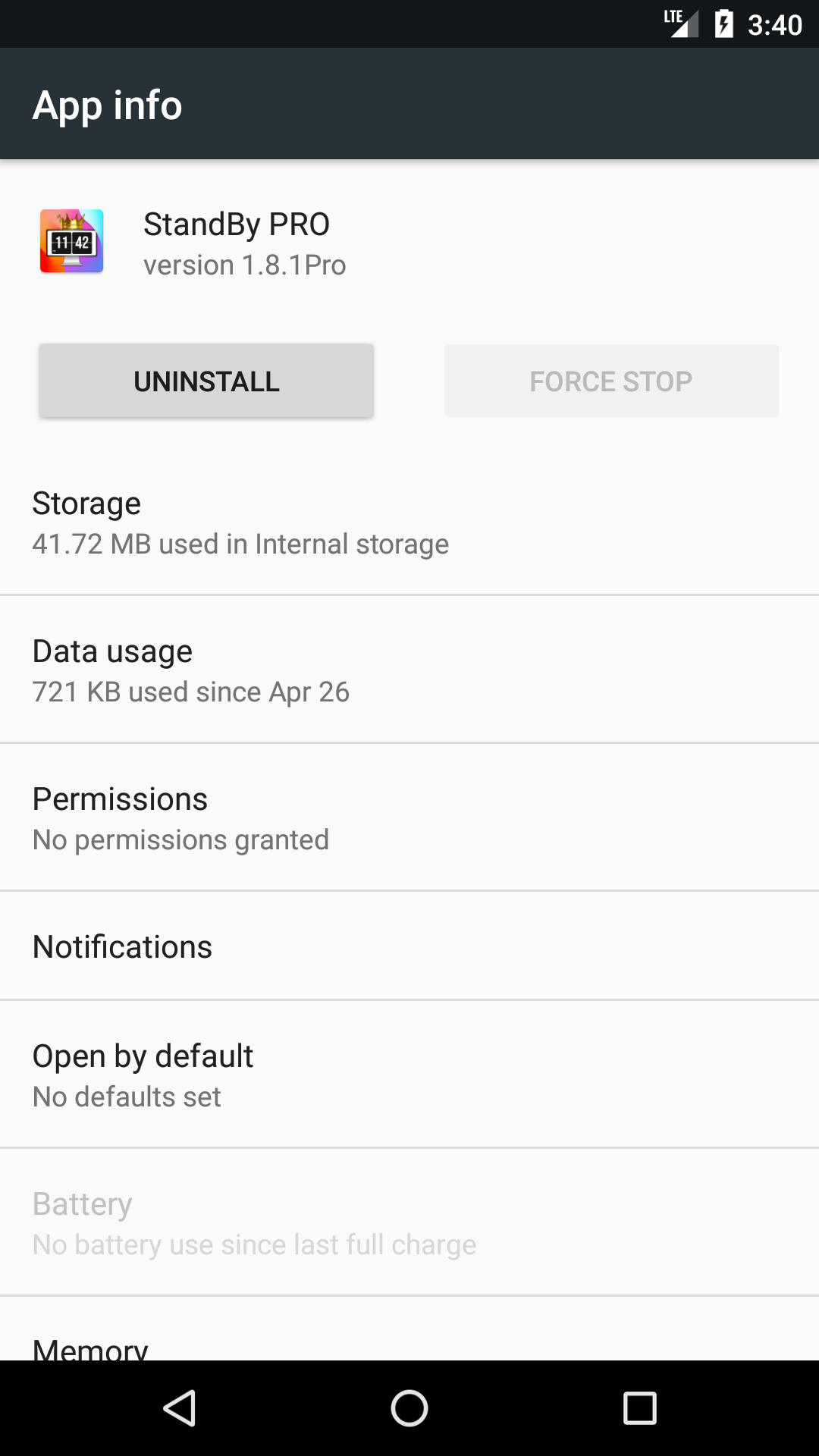Tap the StandBy PRO app icon
Screen dimensions: 819x1456
click(70, 241)
